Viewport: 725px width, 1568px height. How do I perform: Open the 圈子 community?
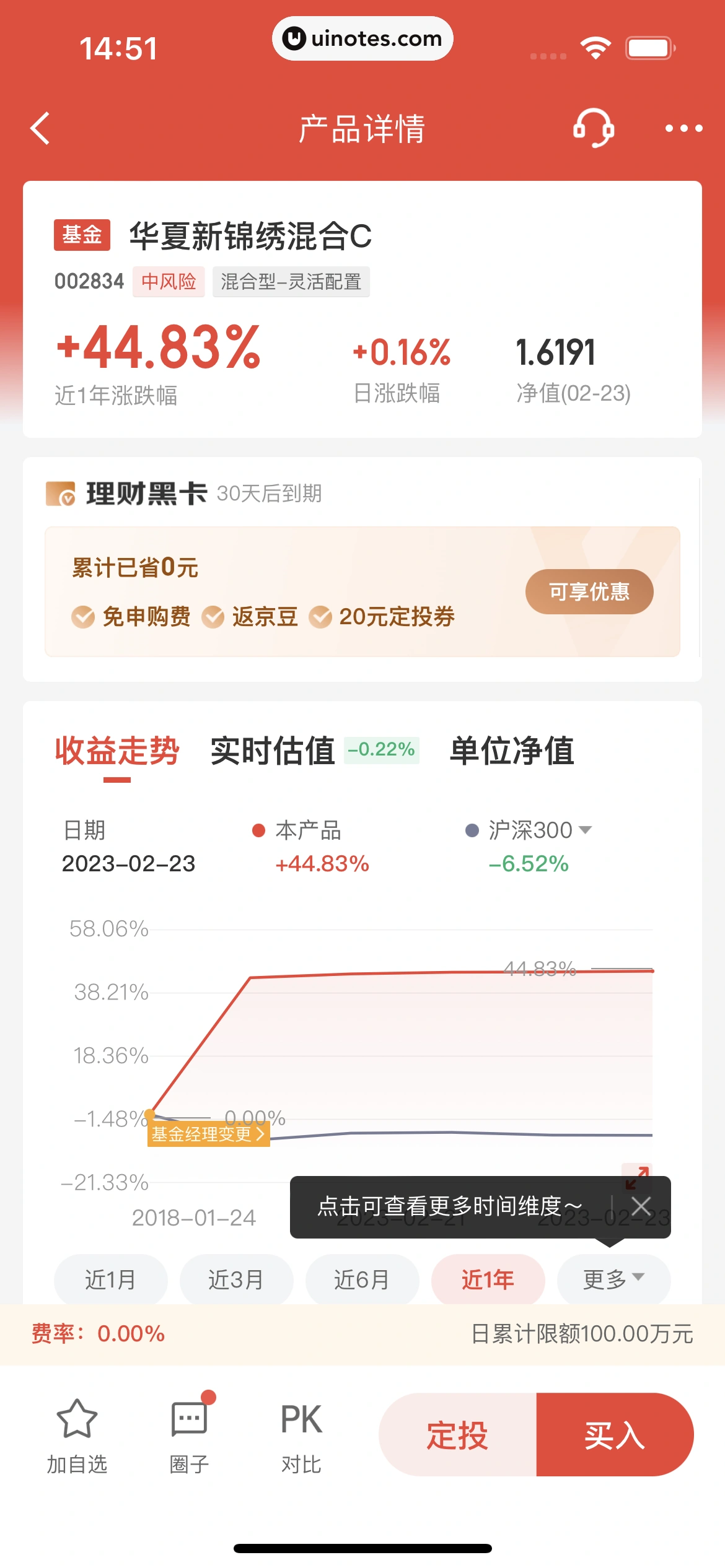coord(190,1436)
